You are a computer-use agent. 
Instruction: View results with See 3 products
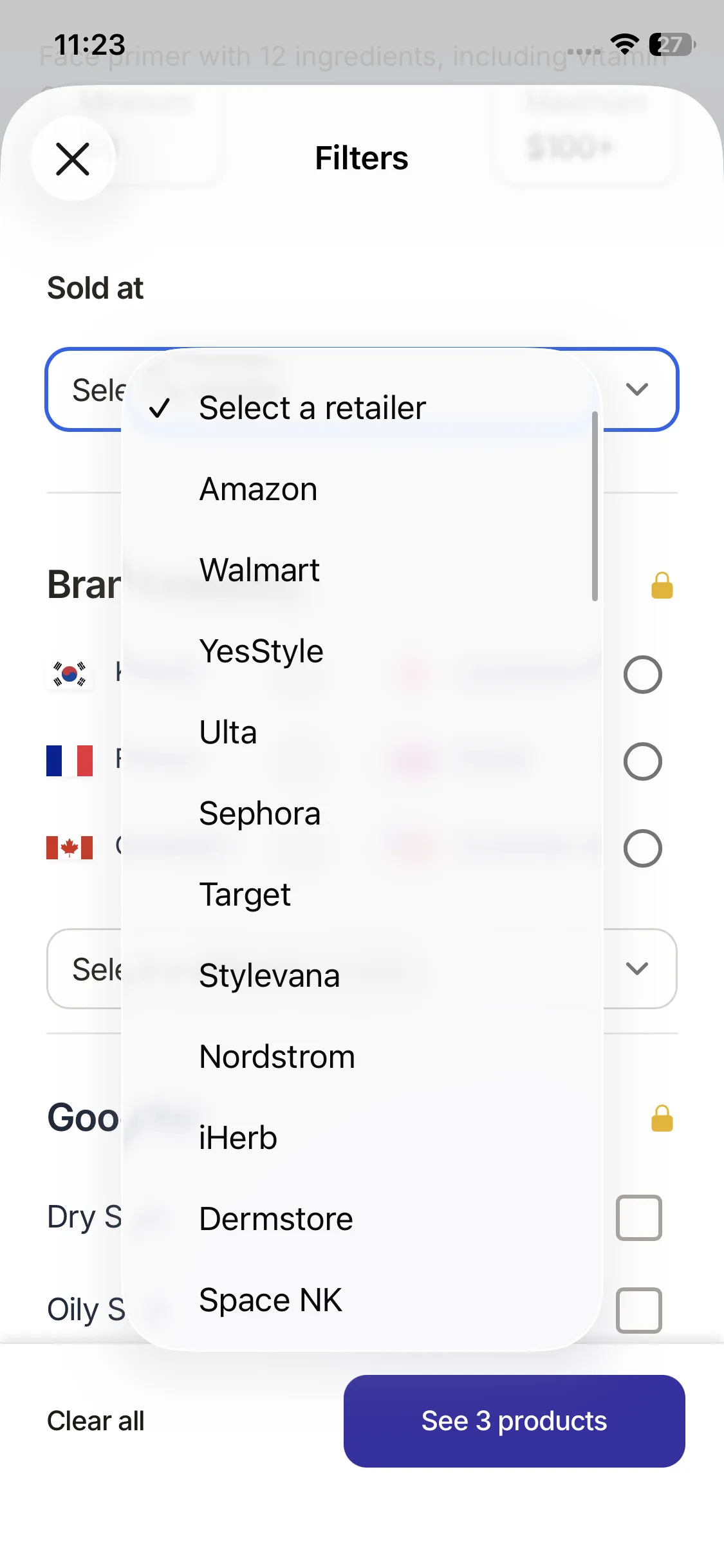point(514,1421)
